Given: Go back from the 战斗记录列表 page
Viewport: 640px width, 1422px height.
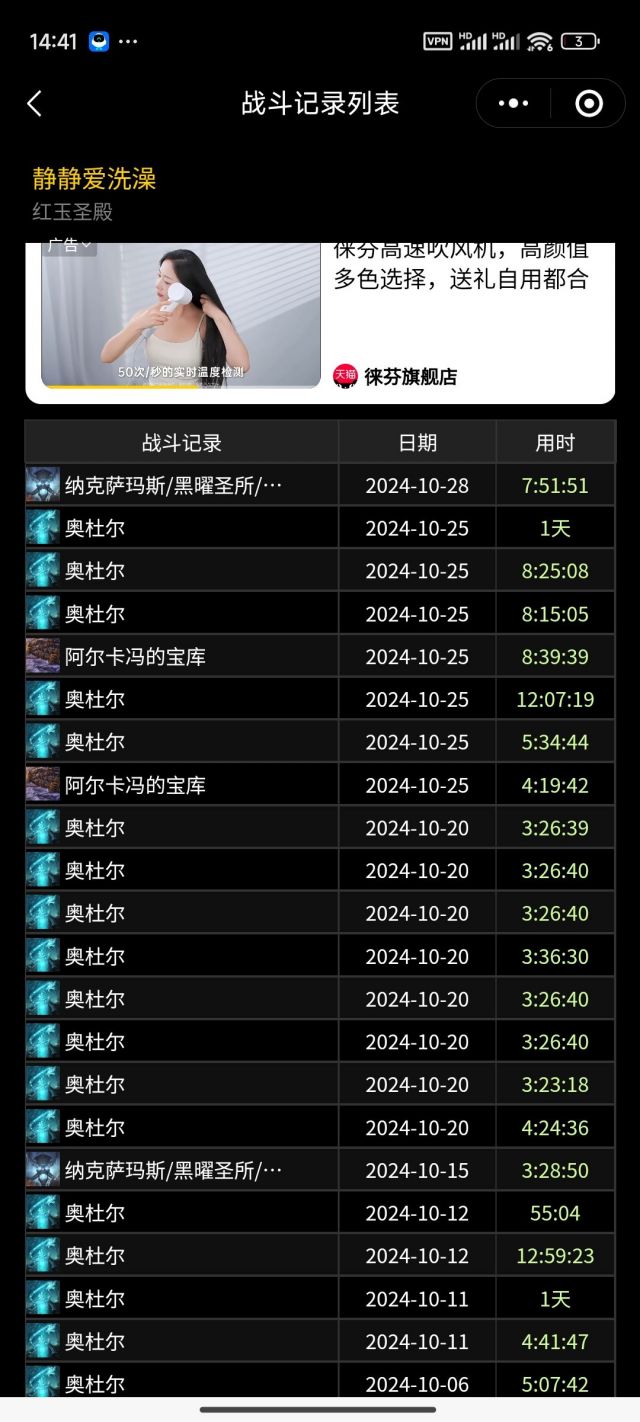Looking at the screenshot, I should coord(35,104).
